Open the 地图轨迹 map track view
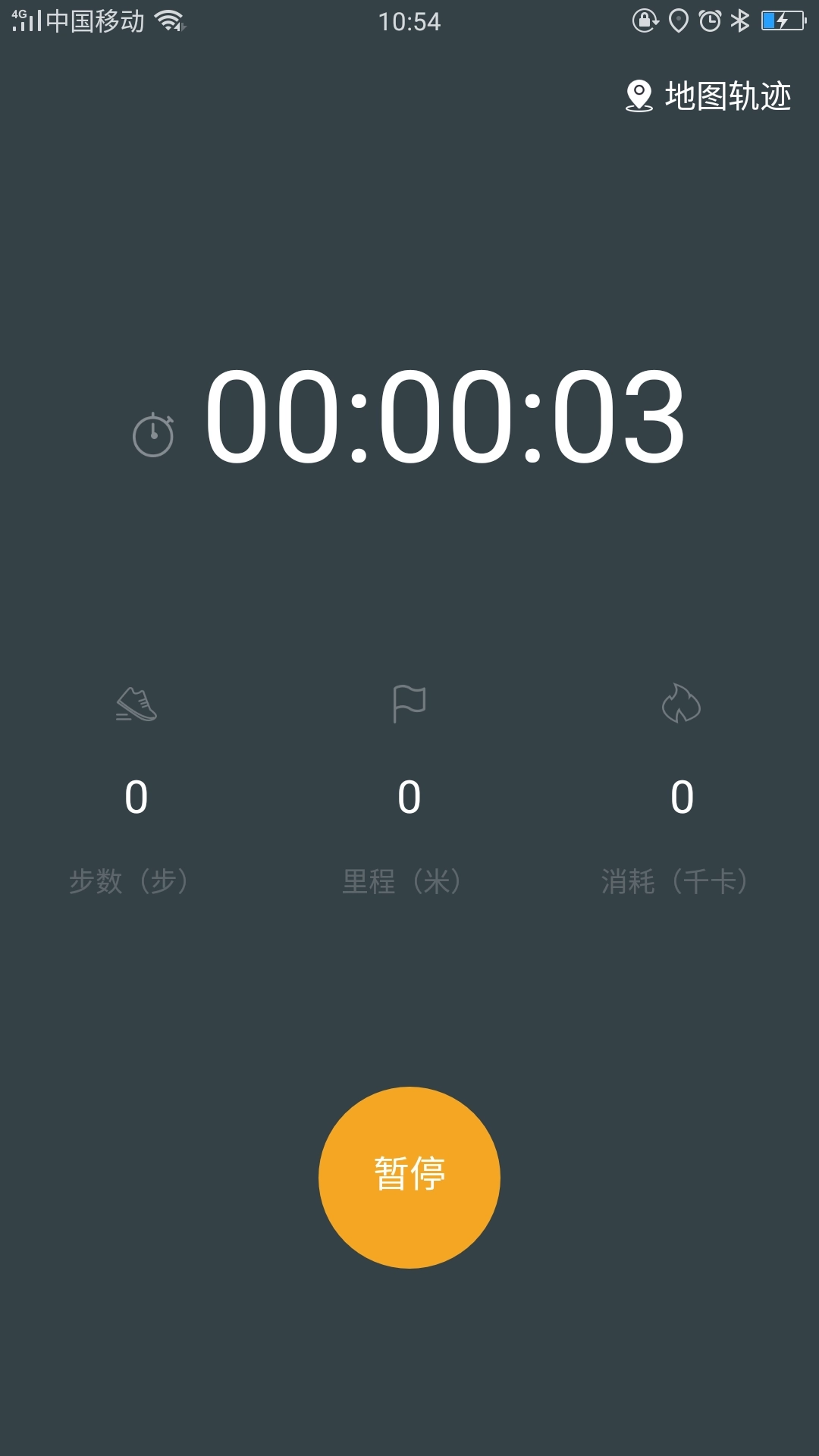 [709, 96]
